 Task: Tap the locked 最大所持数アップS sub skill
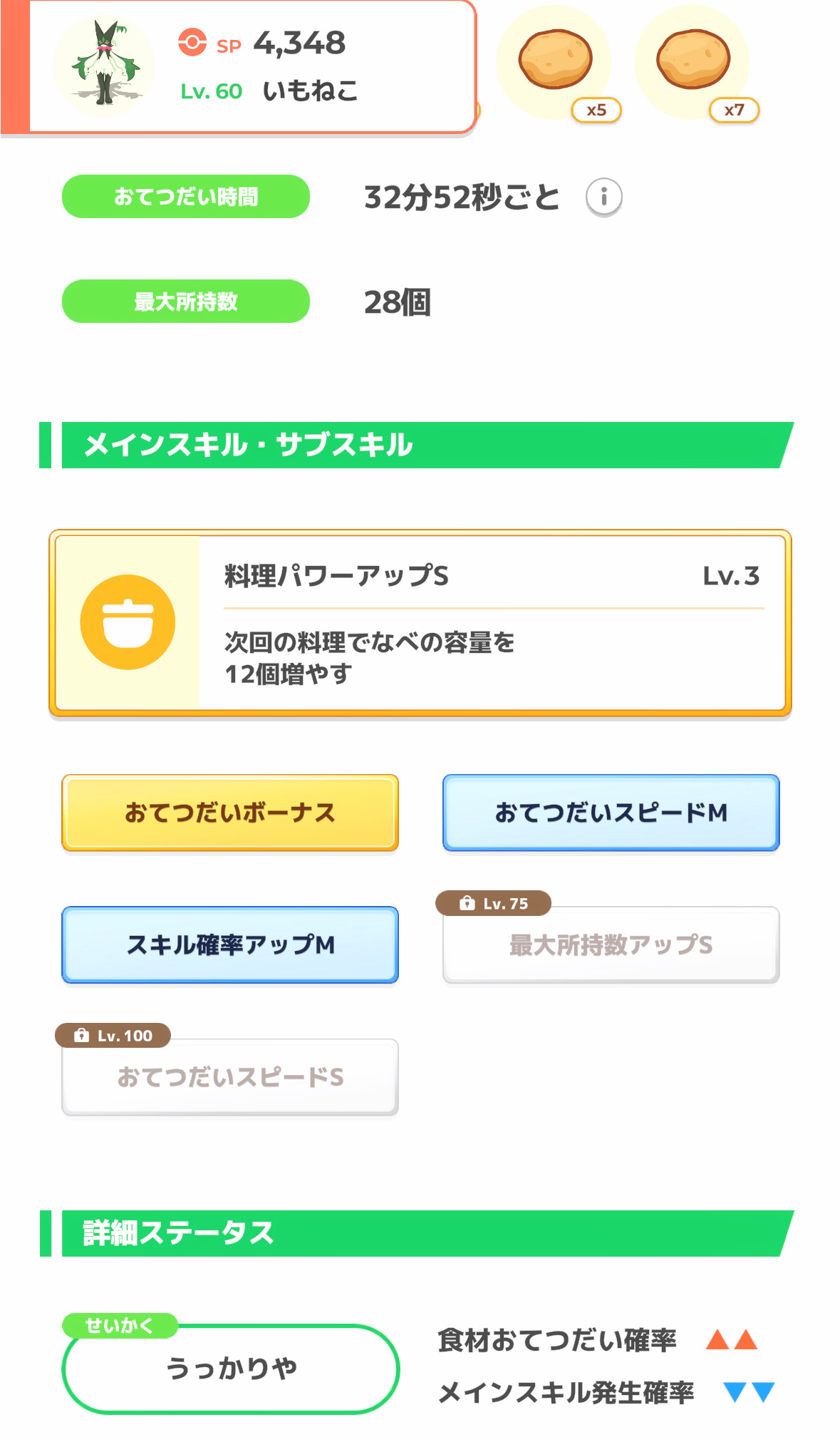pyautogui.click(x=611, y=944)
